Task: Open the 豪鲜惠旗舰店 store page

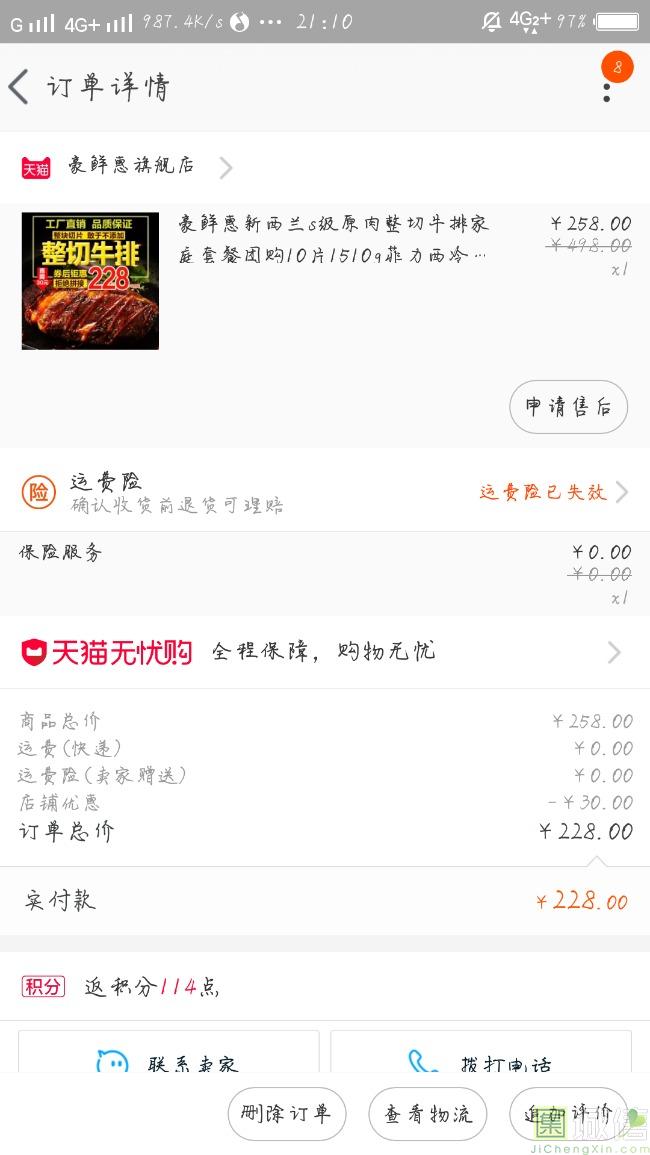Action: (130, 166)
